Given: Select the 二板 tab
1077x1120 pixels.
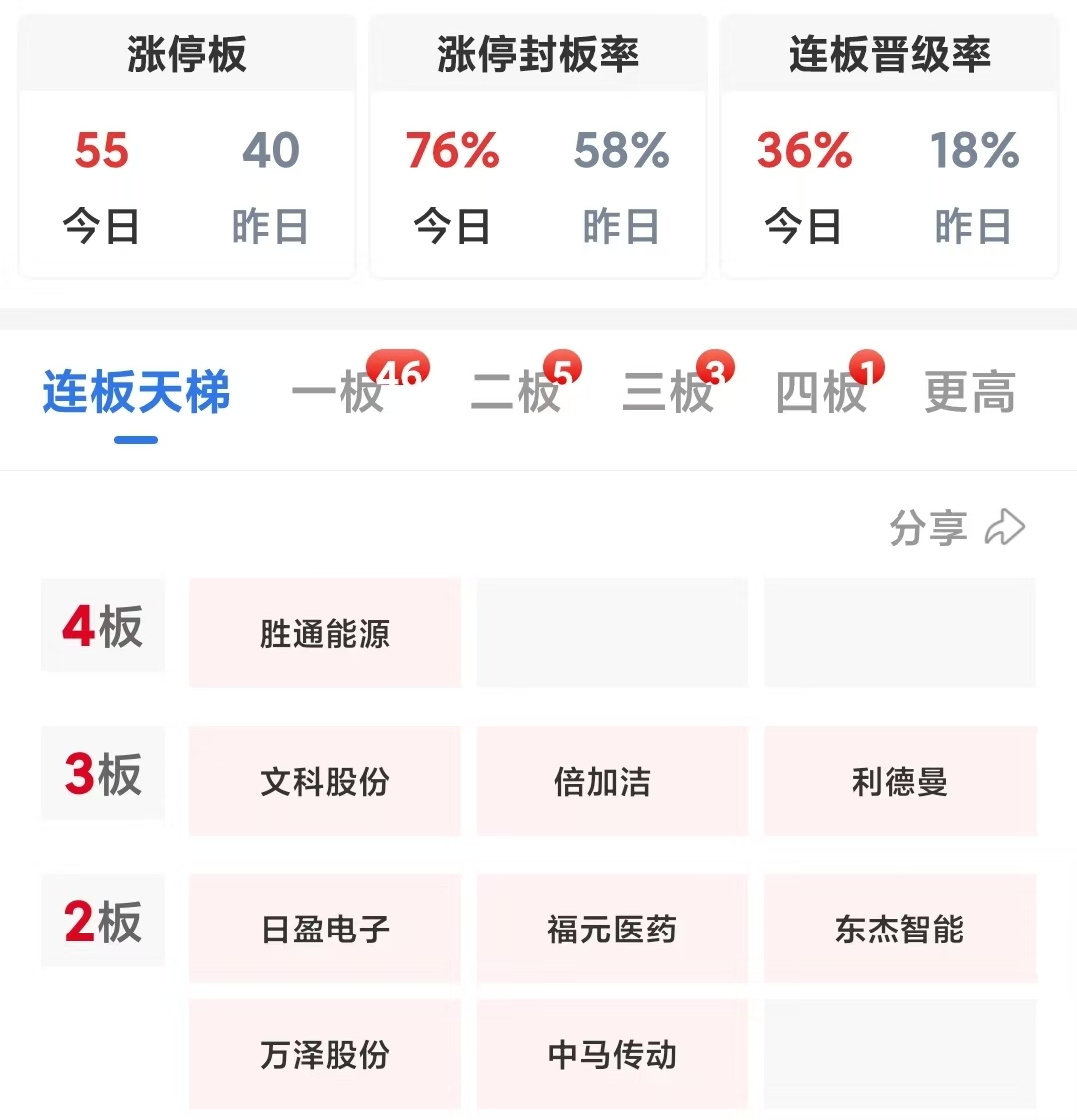Looking at the screenshot, I should (517, 392).
